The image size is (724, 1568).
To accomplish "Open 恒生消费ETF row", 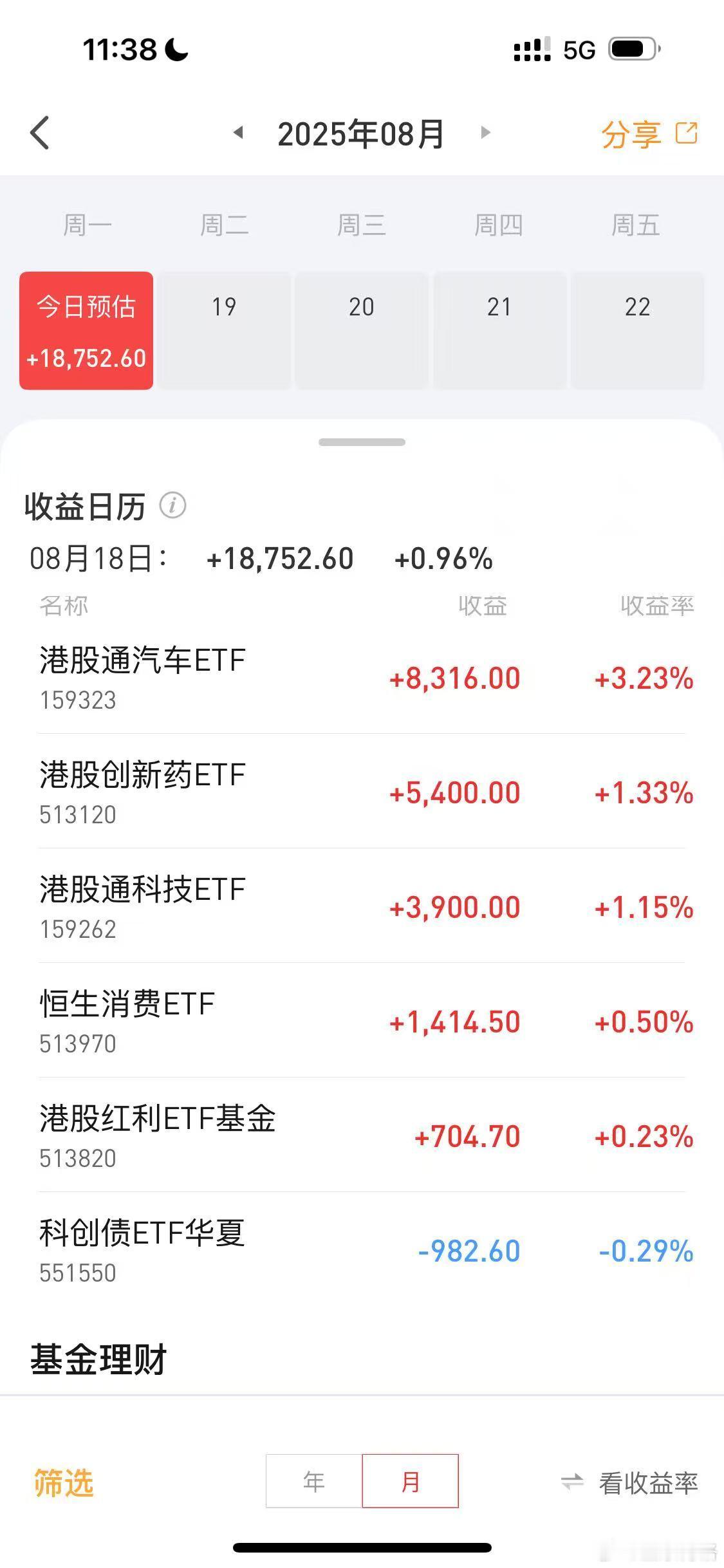I will [362, 1022].
